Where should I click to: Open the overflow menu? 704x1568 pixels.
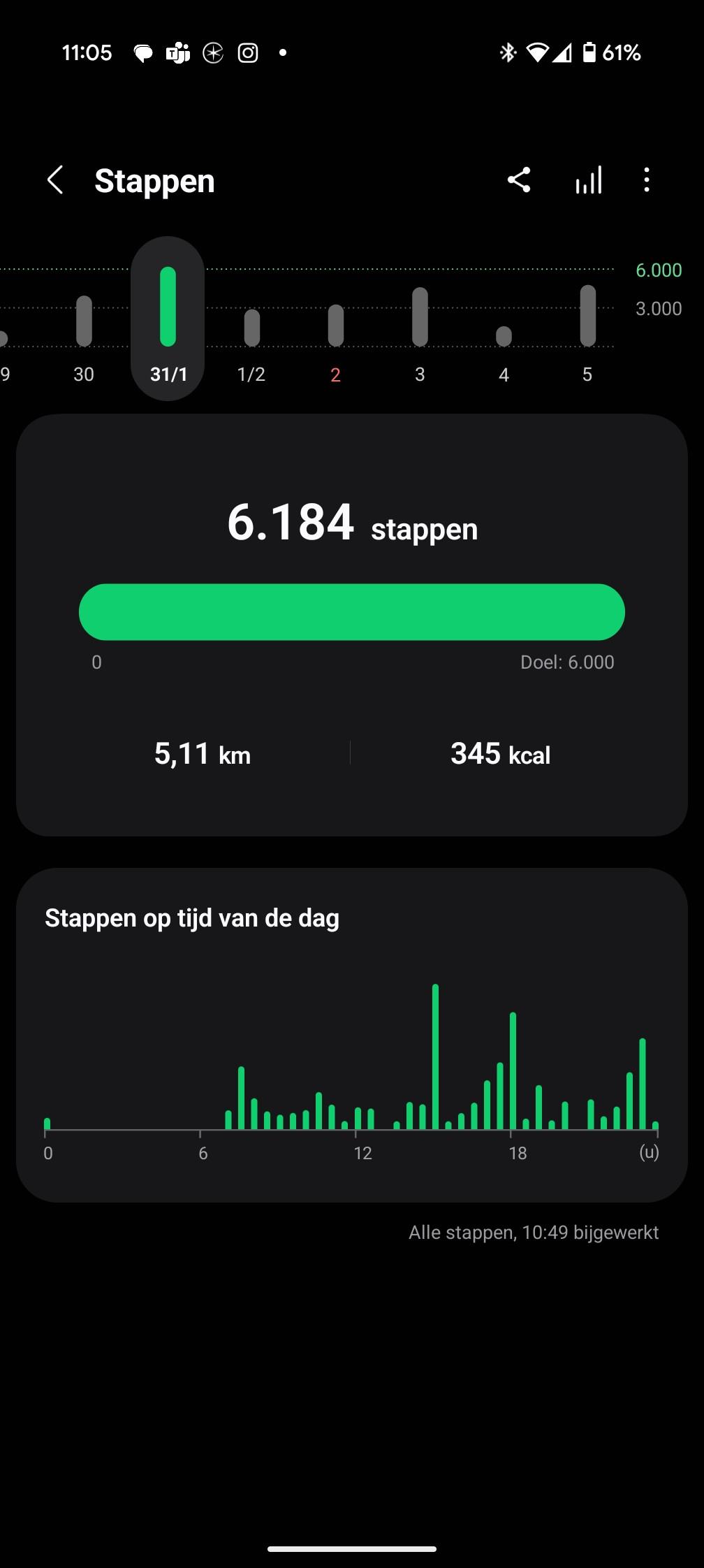(x=647, y=180)
